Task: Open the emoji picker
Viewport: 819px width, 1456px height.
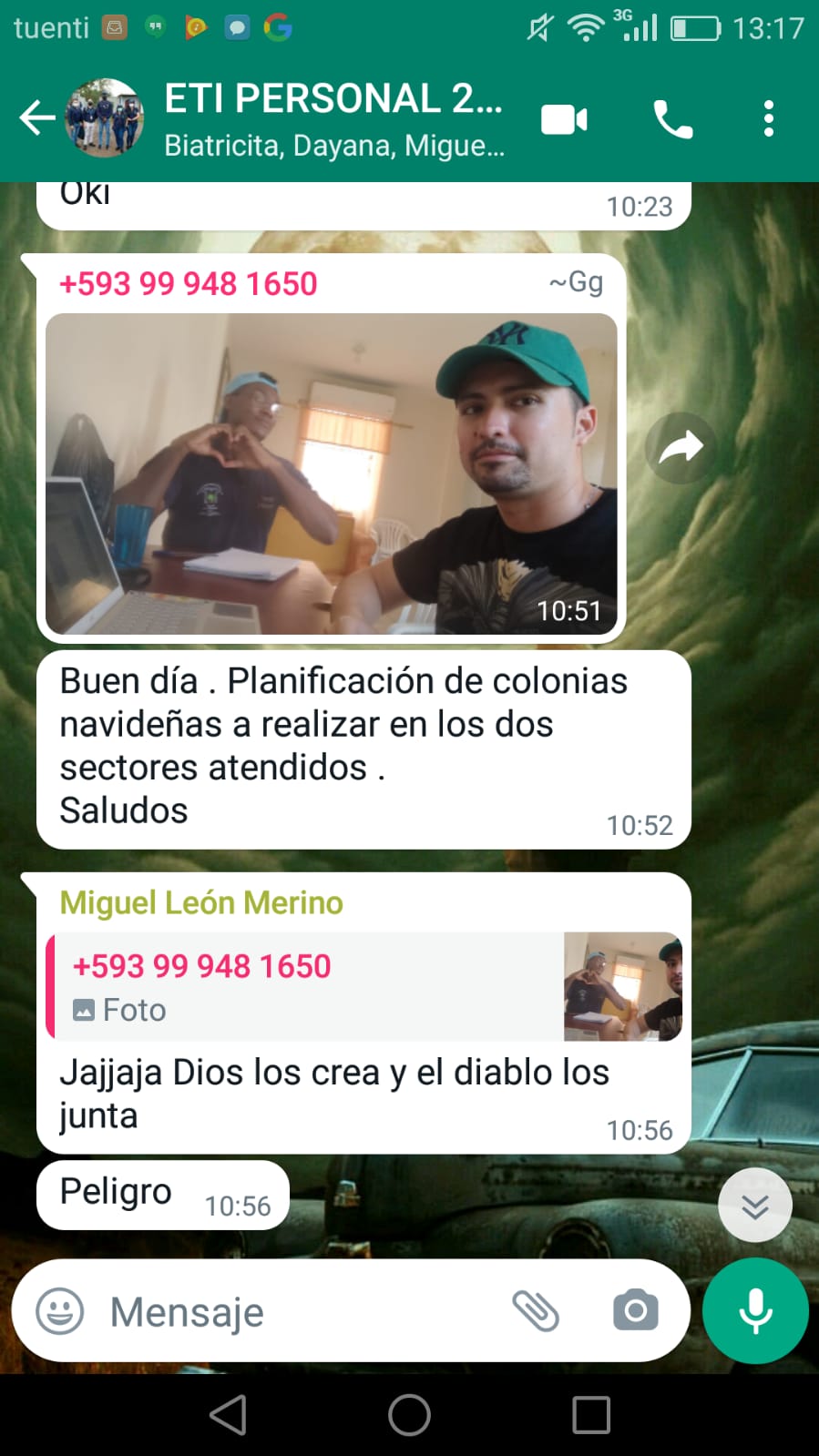Action: pos(60,1312)
